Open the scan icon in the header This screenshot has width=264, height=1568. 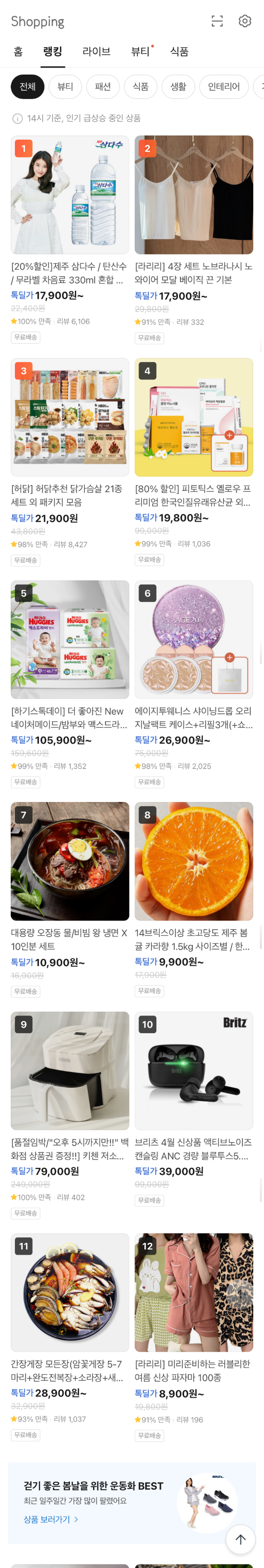click(x=217, y=21)
